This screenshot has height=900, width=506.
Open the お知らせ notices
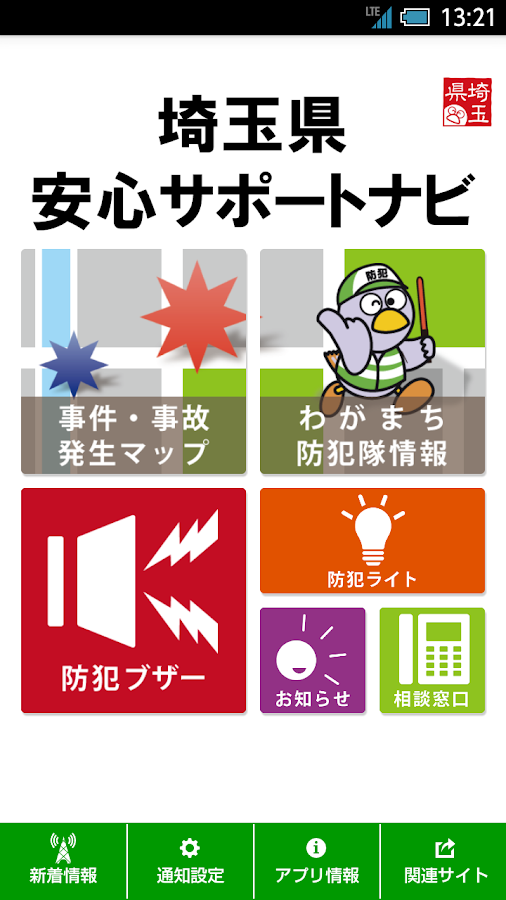[313, 660]
